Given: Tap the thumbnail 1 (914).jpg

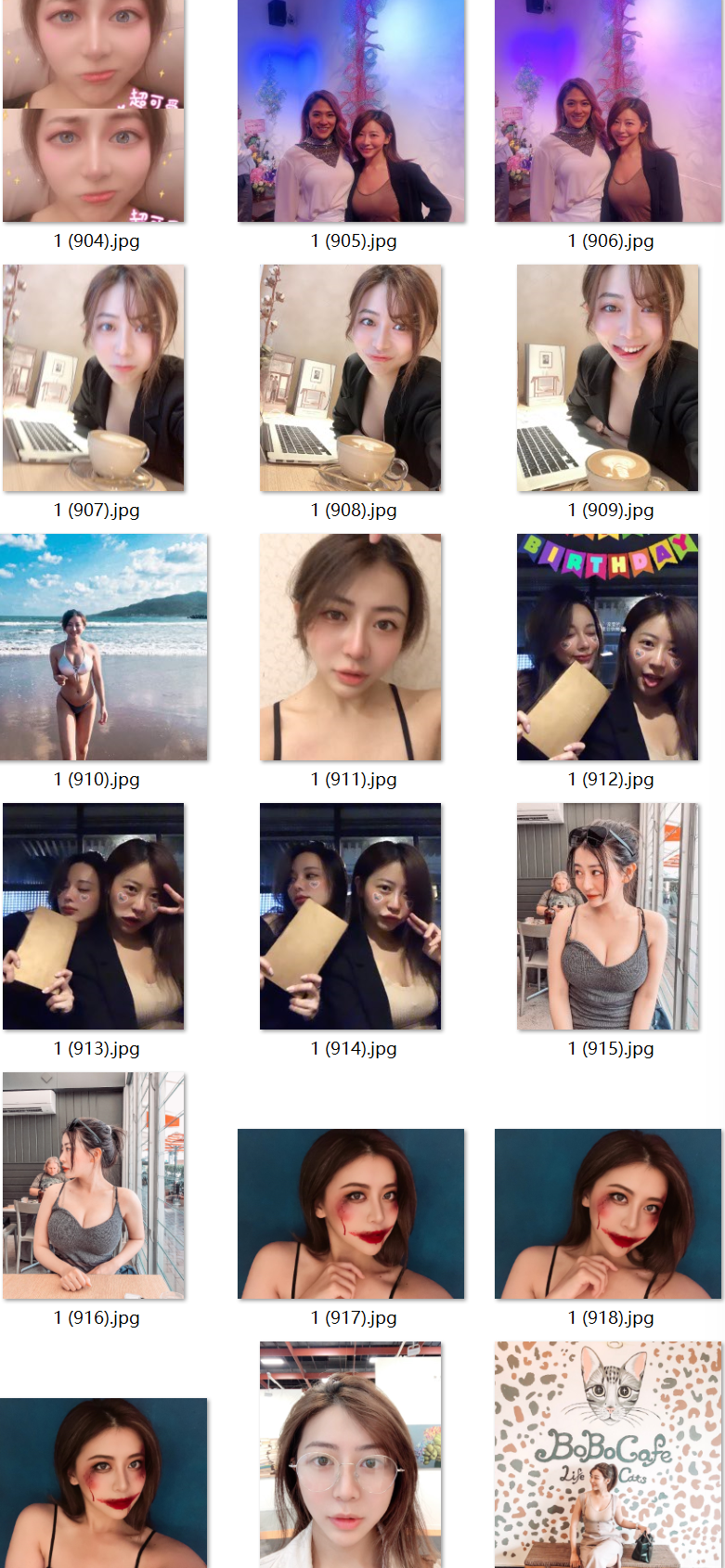Looking at the screenshot, I should (351, 916).
